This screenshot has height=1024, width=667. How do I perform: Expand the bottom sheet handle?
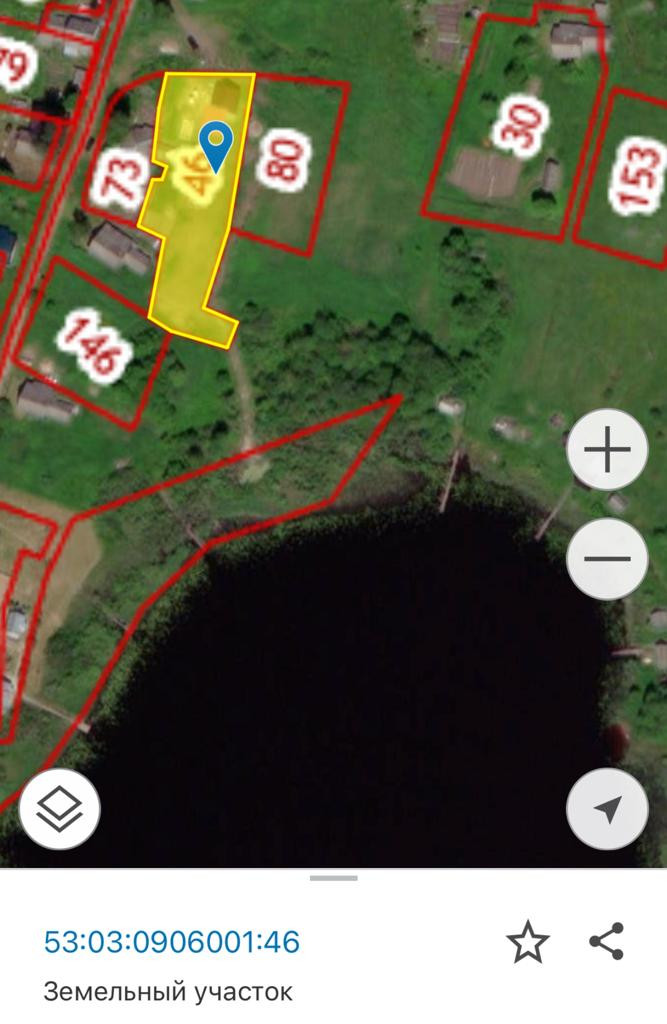333,878
